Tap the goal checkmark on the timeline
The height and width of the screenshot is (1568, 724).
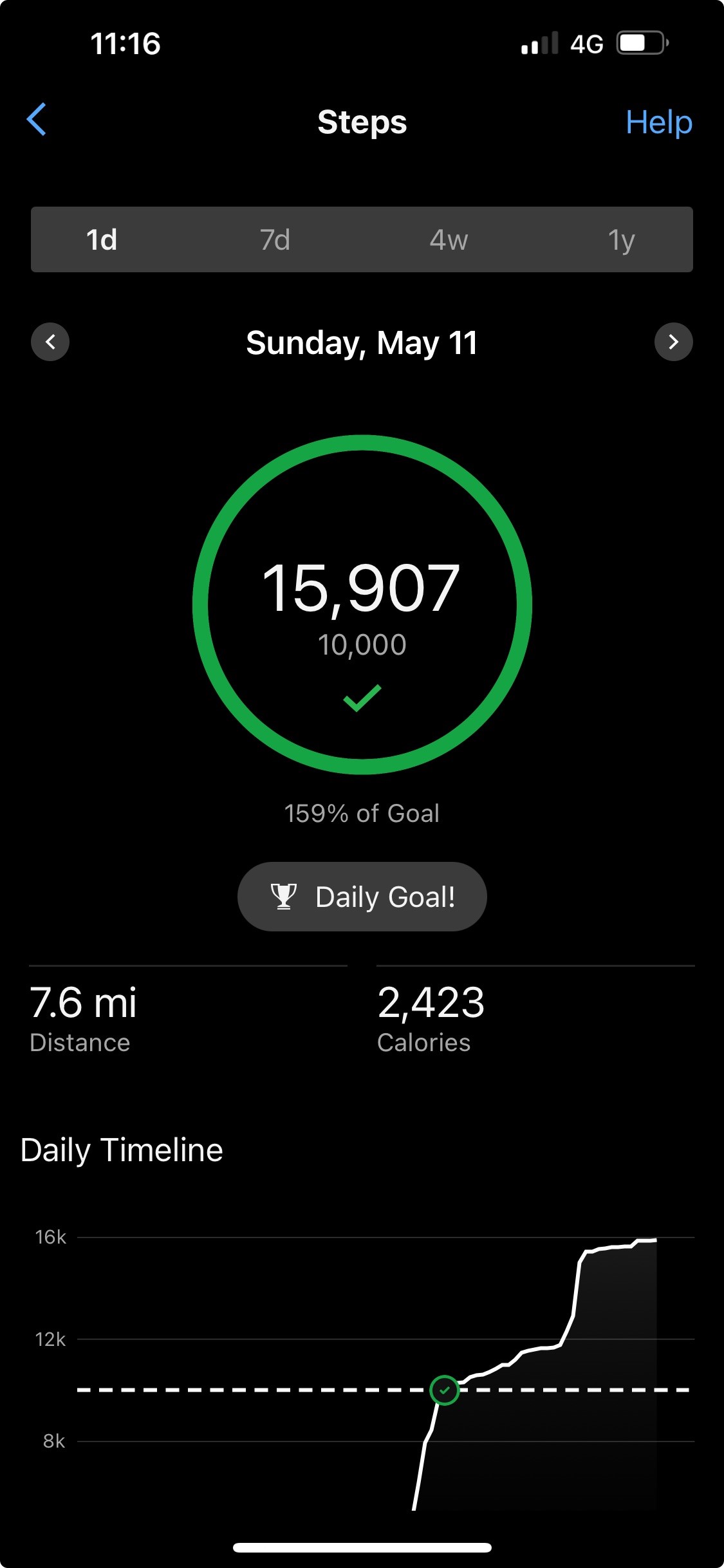point(444,1390)
